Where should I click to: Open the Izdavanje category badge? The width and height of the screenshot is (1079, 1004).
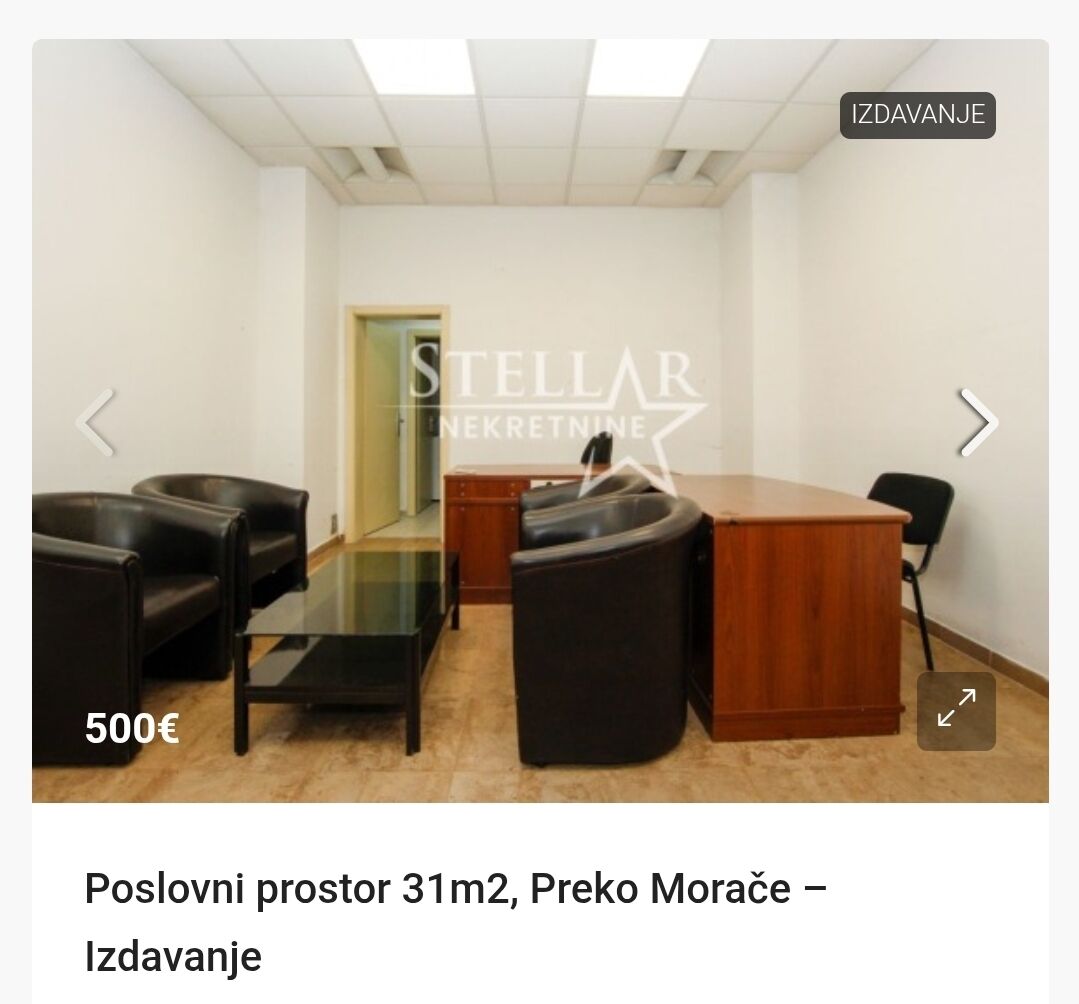[917, 115]
